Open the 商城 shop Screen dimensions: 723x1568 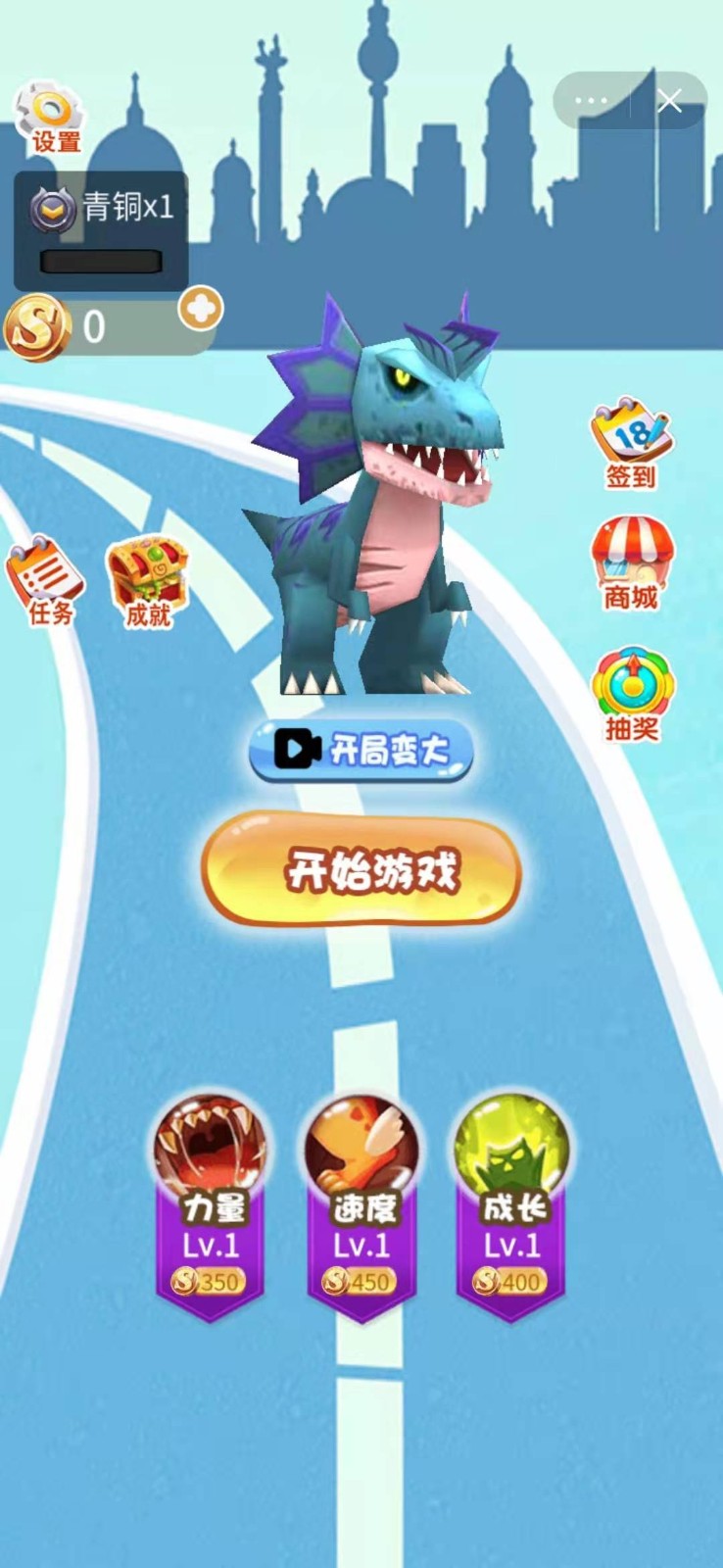point(632,563)
